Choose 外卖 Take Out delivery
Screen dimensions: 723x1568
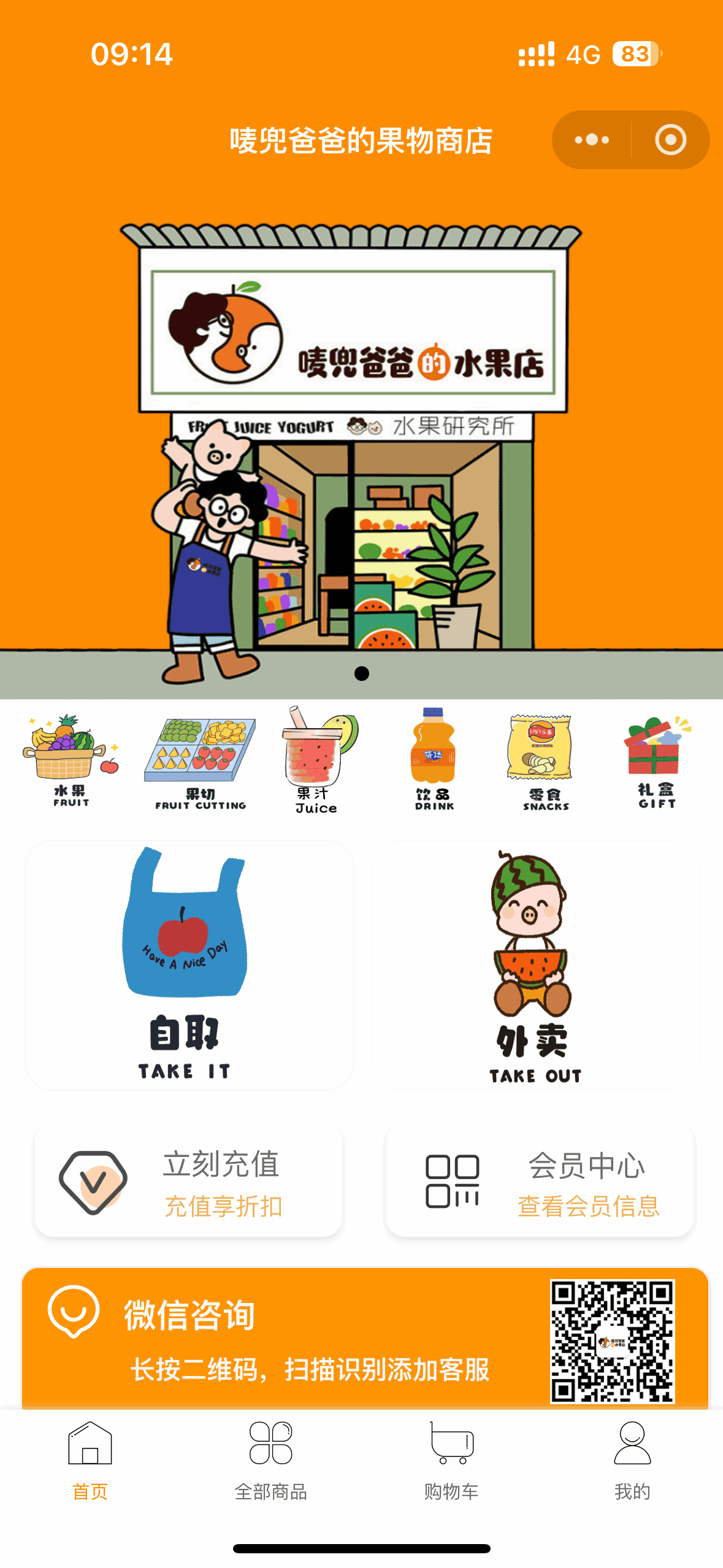coord(535,964)
